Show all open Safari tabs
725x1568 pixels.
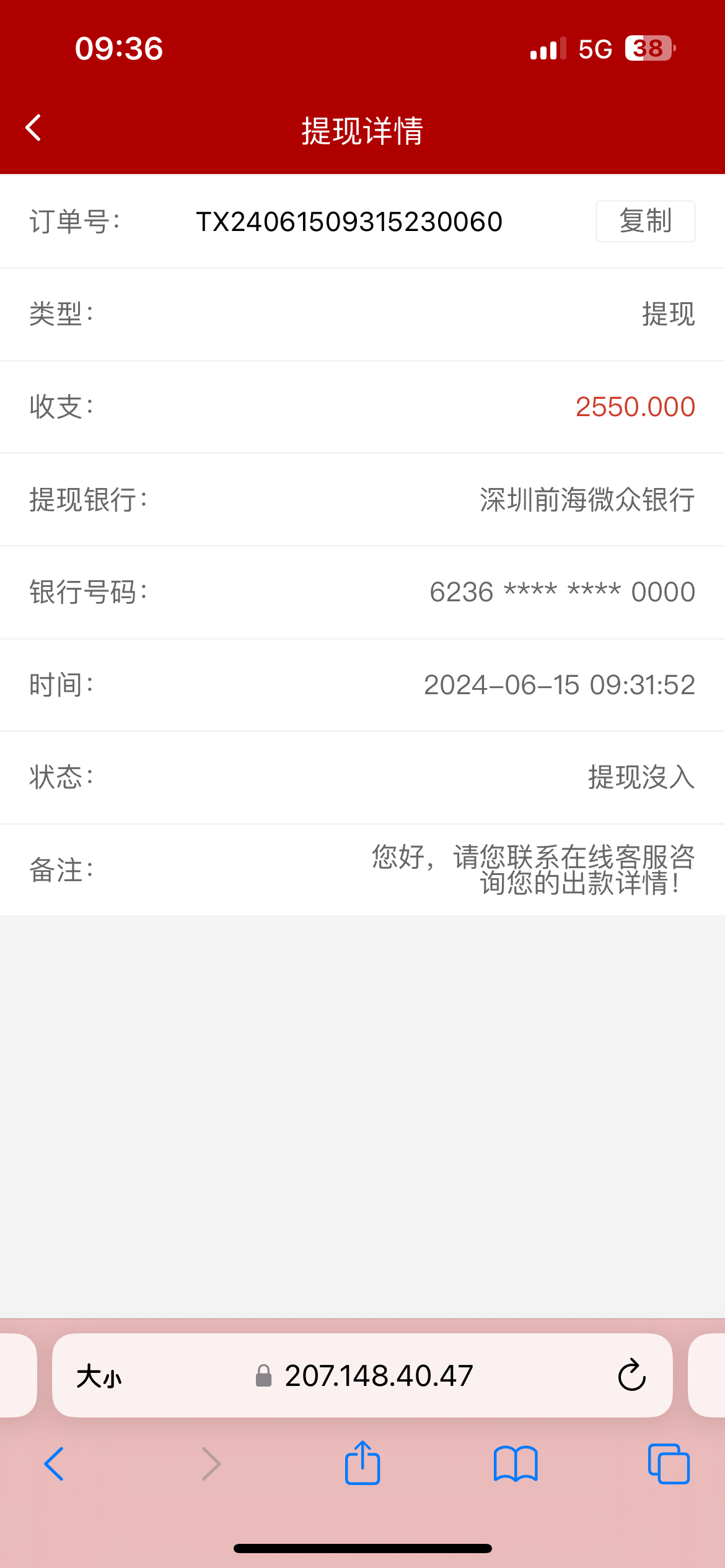(669, 1464)
